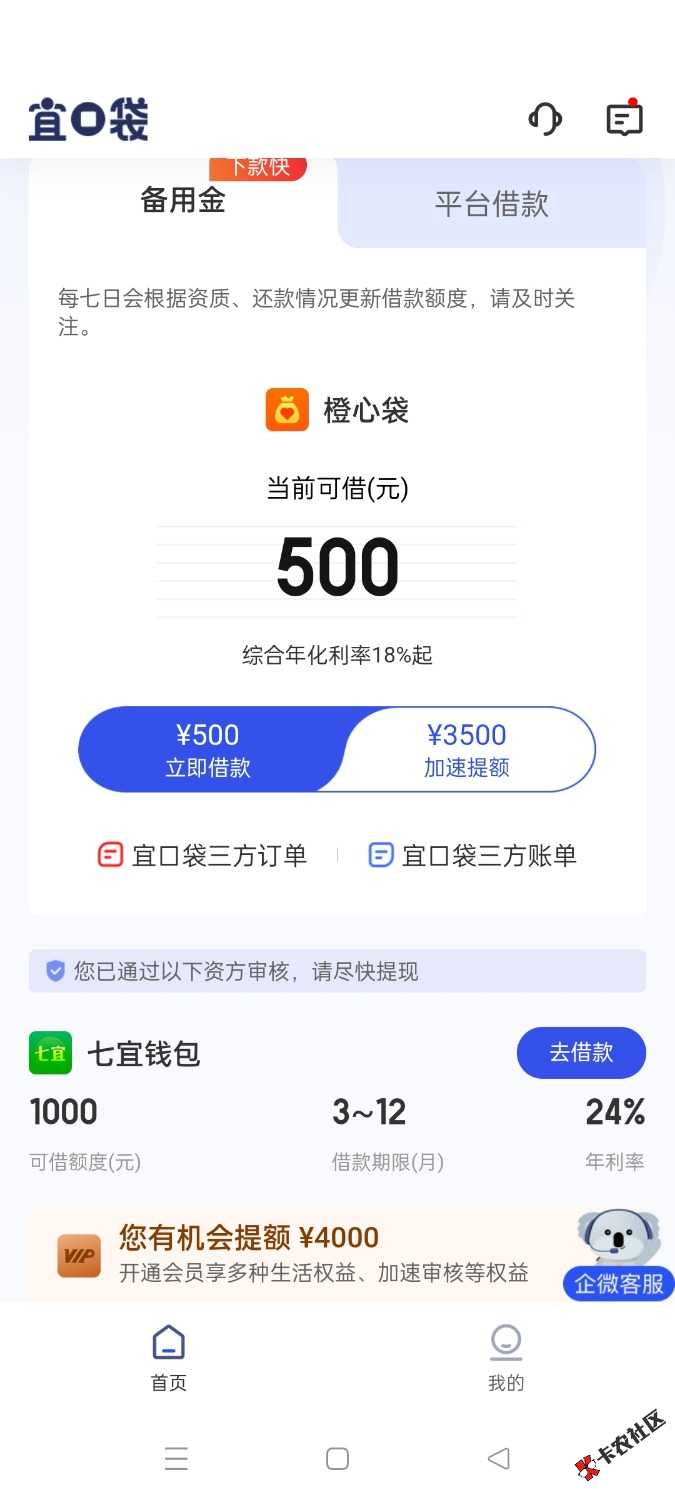Switch to the 备用金 tab
The height and width of the screenshot is (1500, 675).
pos(183,201)
